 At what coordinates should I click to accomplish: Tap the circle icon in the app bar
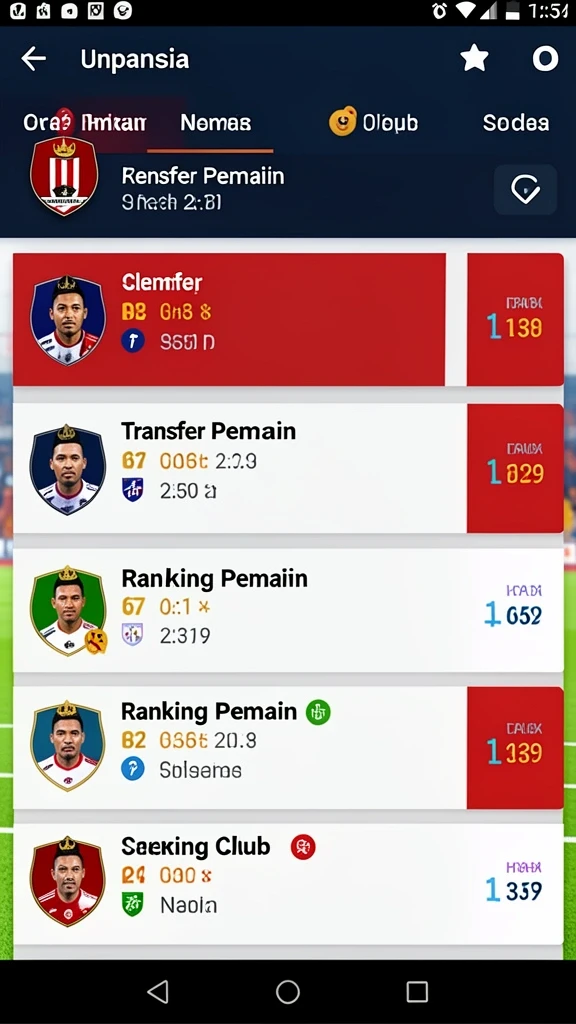[545, 59]
